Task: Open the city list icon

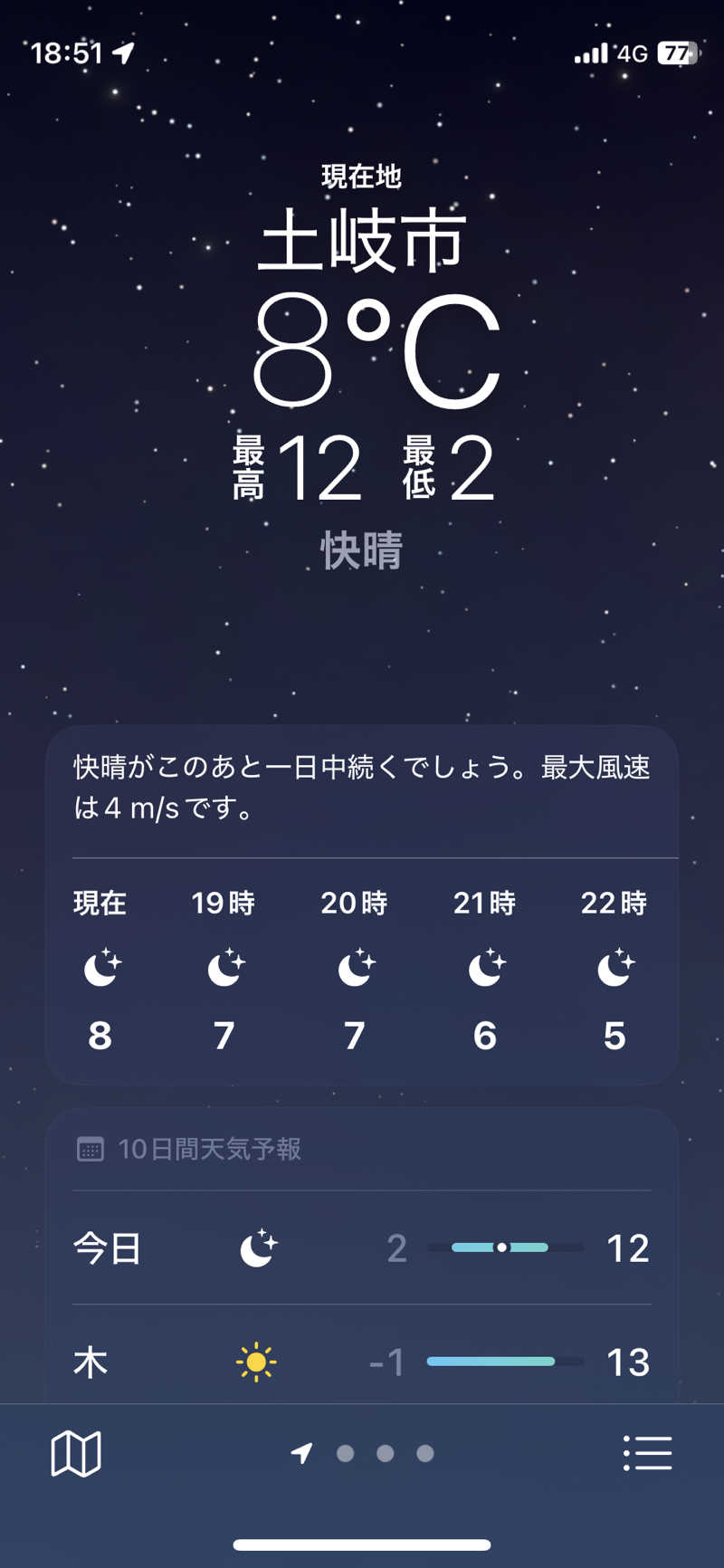Action: 647,1453
